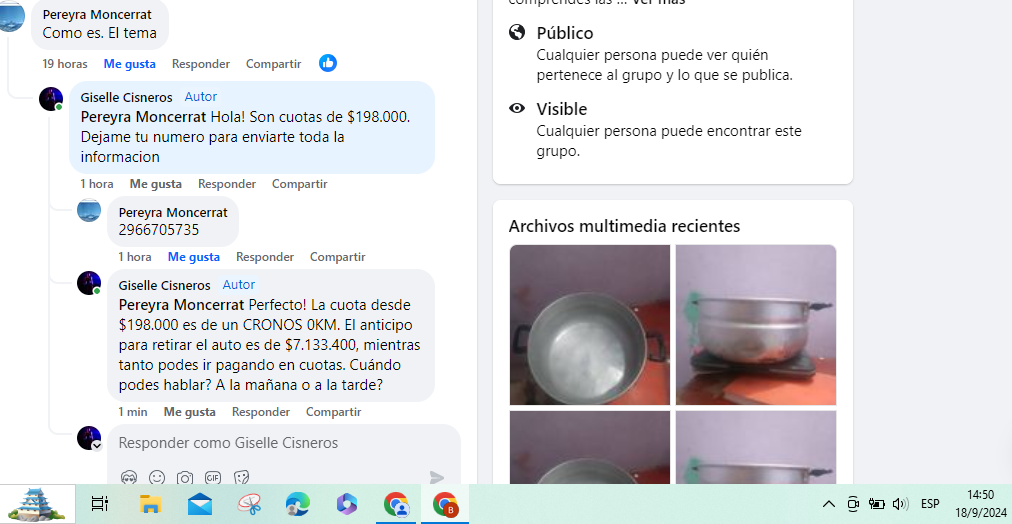Image resolution: width=1012 pixels, height=524 pixels.
Task: Open the emoji picker in the reply box
Action: point(157,478)
